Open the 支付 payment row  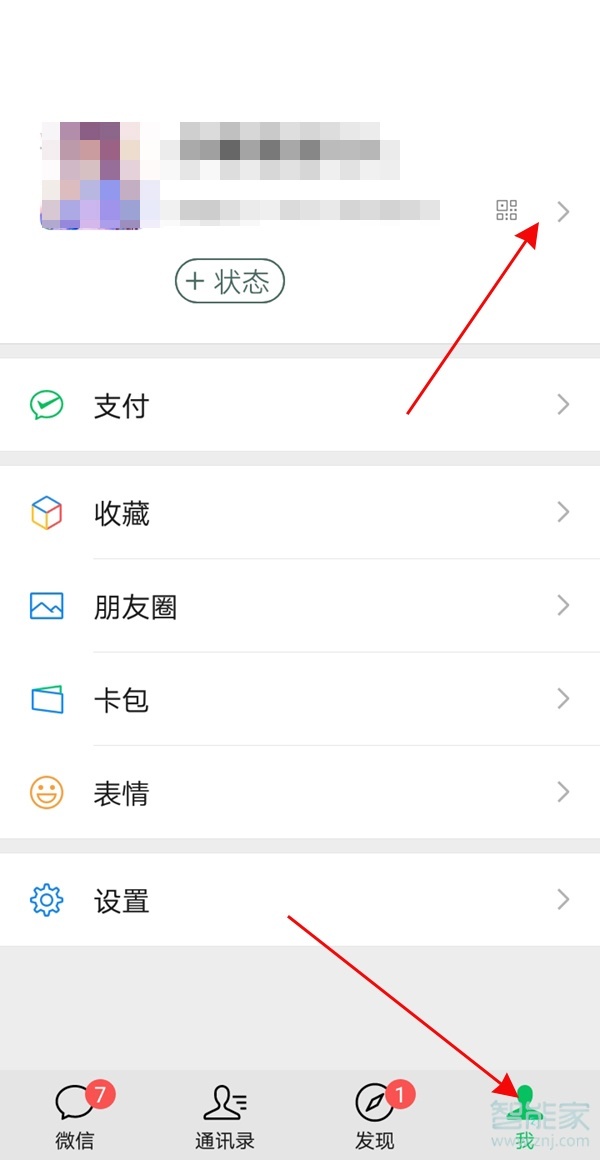tap(300, 405)
